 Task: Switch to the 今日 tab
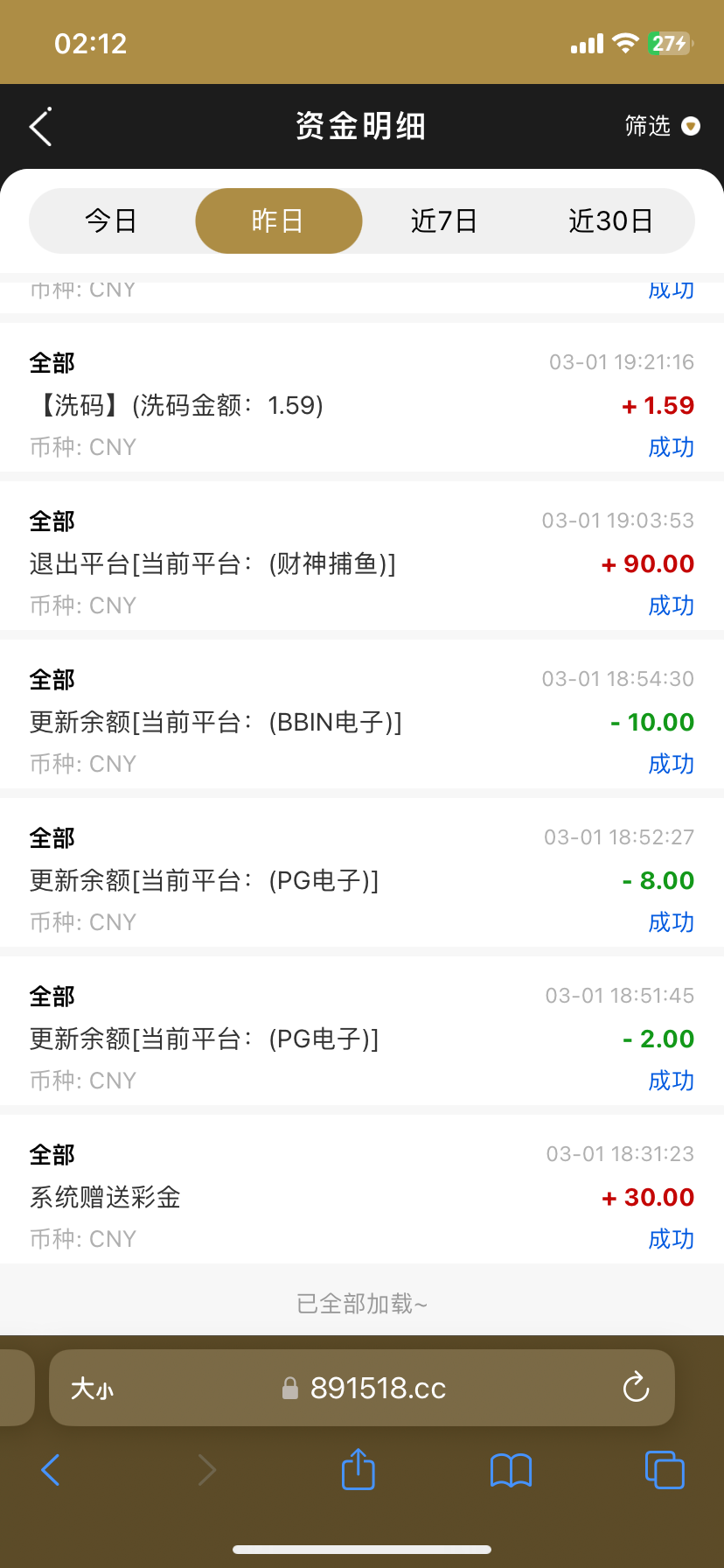(111, 220)
